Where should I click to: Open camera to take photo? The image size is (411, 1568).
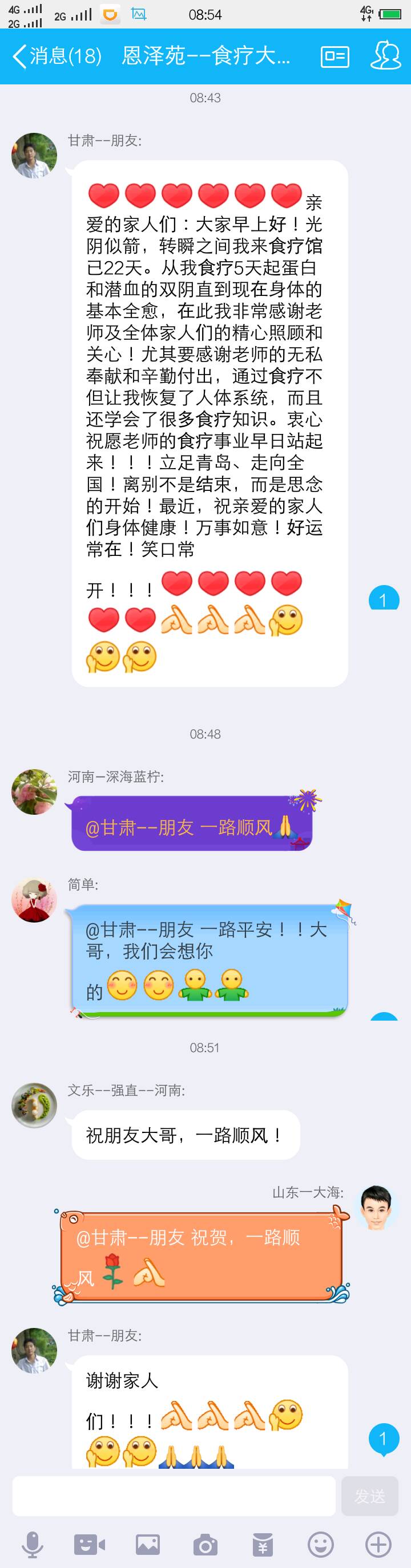[x=205, y=1544]
